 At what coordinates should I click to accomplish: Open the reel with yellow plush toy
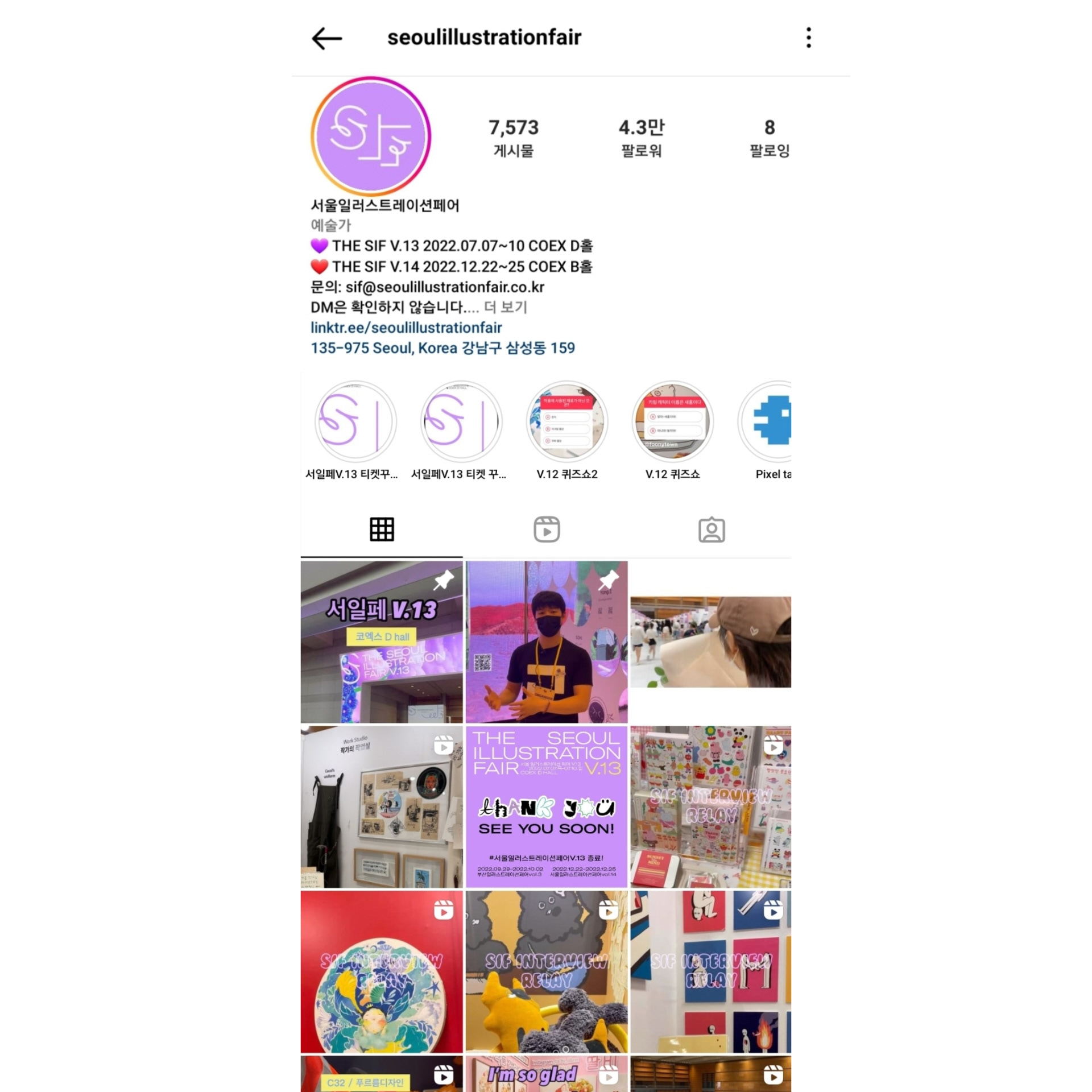pyautogui.click(x=547, y=971)
